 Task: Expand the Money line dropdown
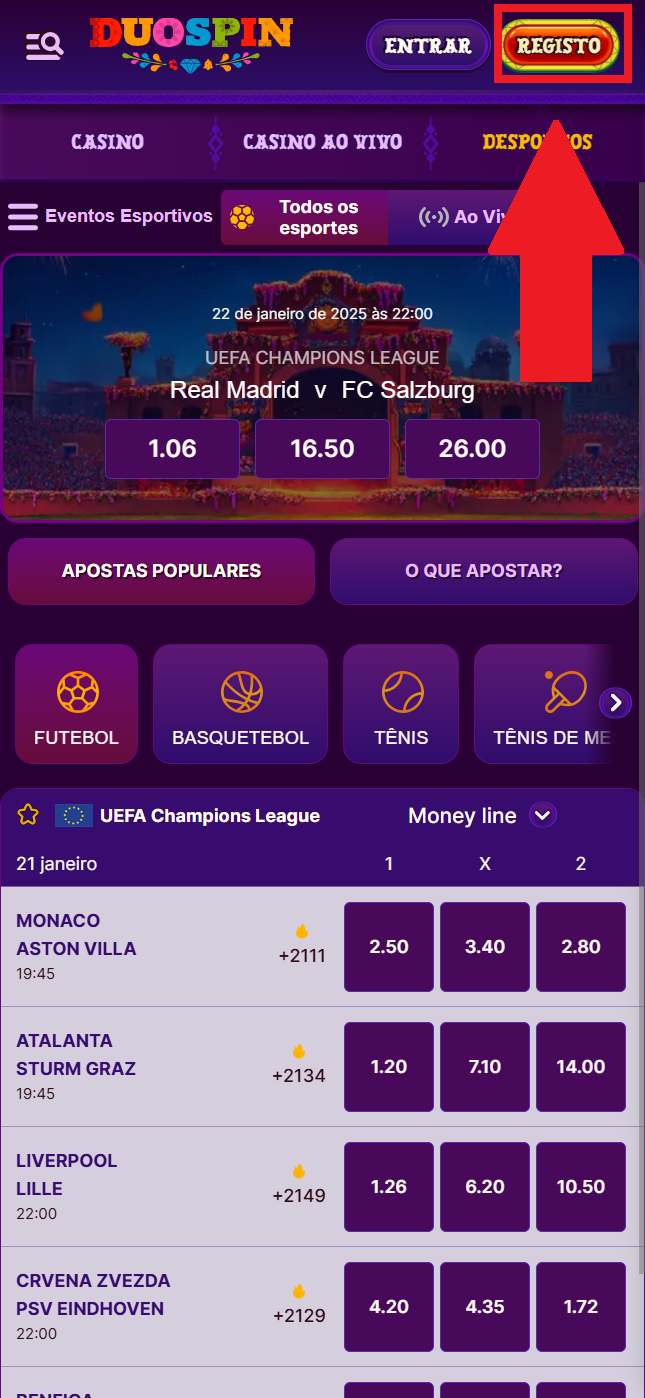pyautogui.click(x=542, y=815)
